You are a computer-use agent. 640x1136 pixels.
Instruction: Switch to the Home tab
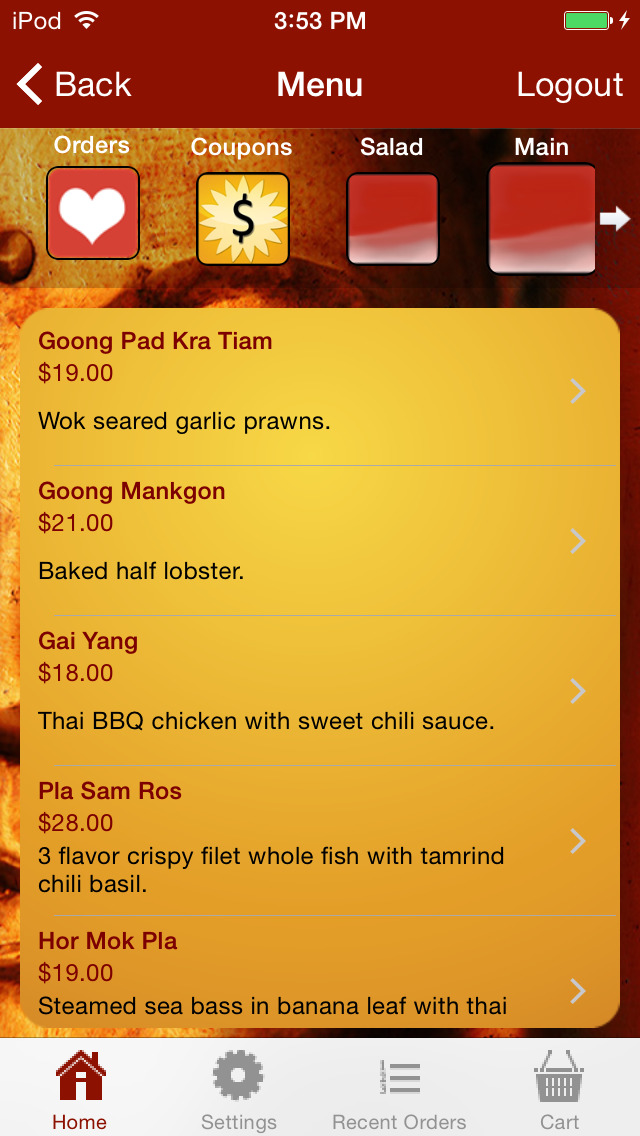point(80,1090)
